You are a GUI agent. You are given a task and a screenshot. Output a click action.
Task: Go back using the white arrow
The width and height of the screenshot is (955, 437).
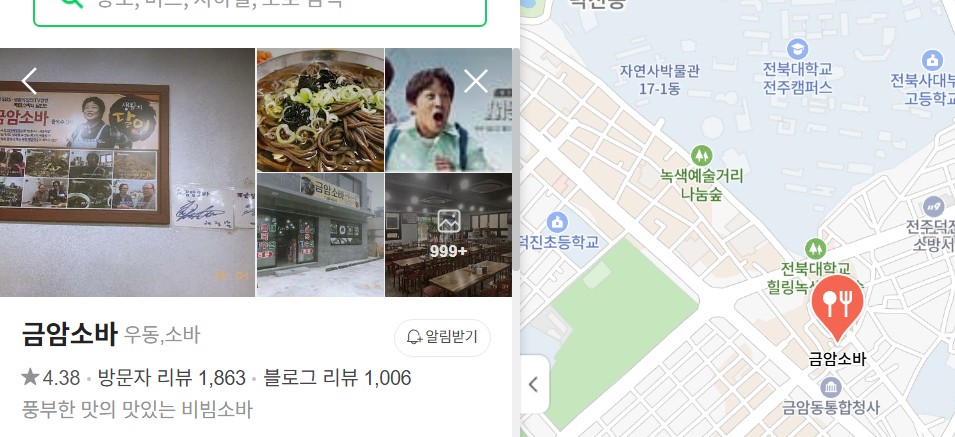[x=30, y=81]
